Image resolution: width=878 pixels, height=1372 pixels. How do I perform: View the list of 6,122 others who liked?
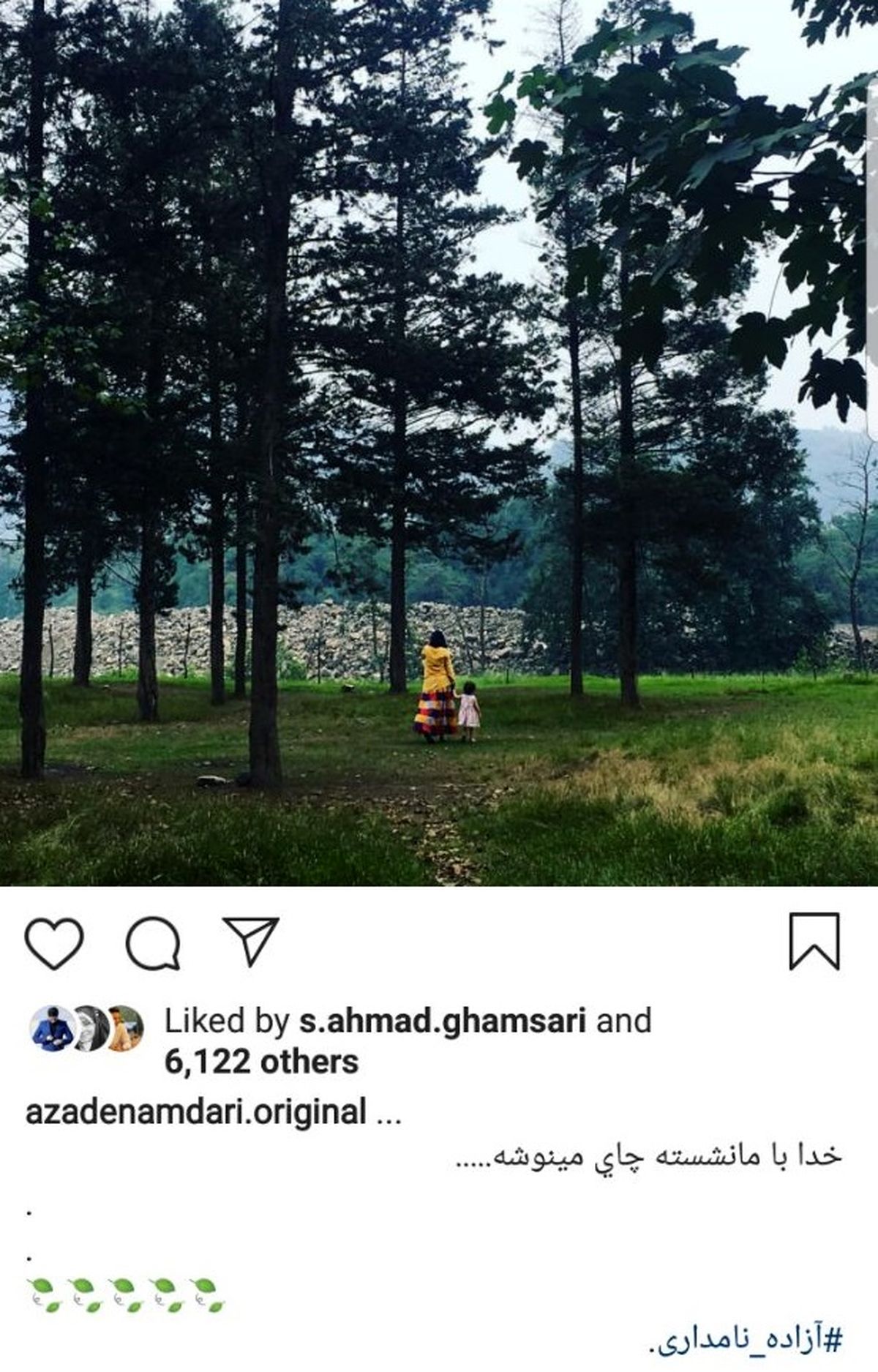point(261,1062)
